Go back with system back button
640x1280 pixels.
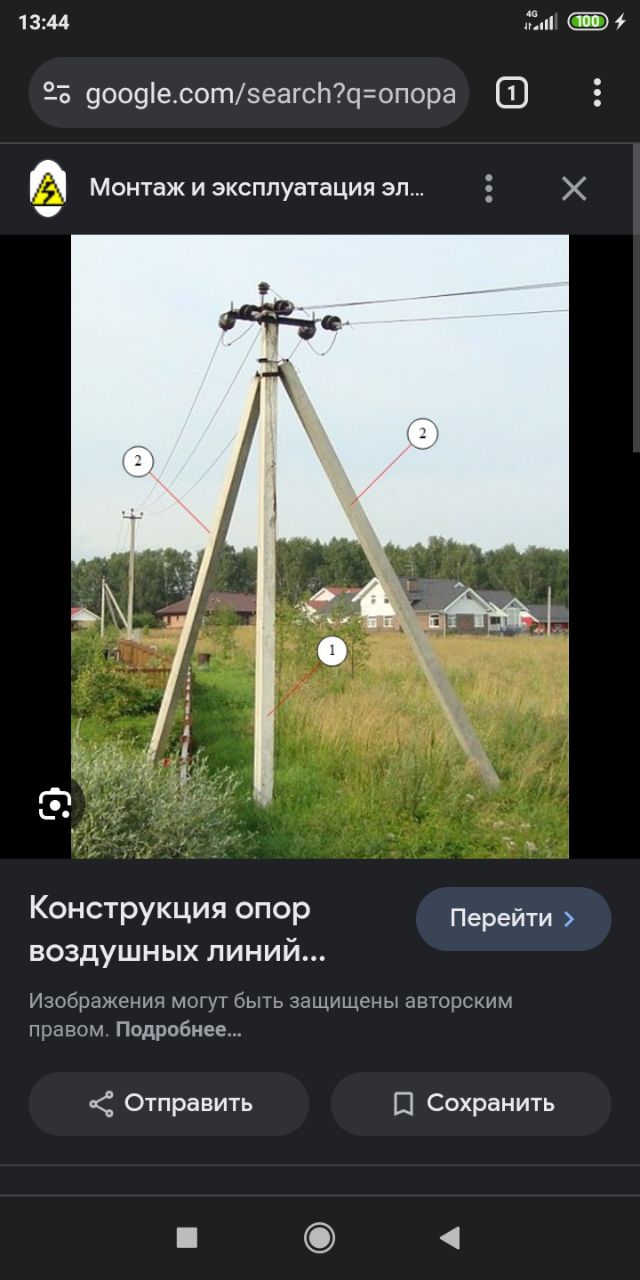450,1237
